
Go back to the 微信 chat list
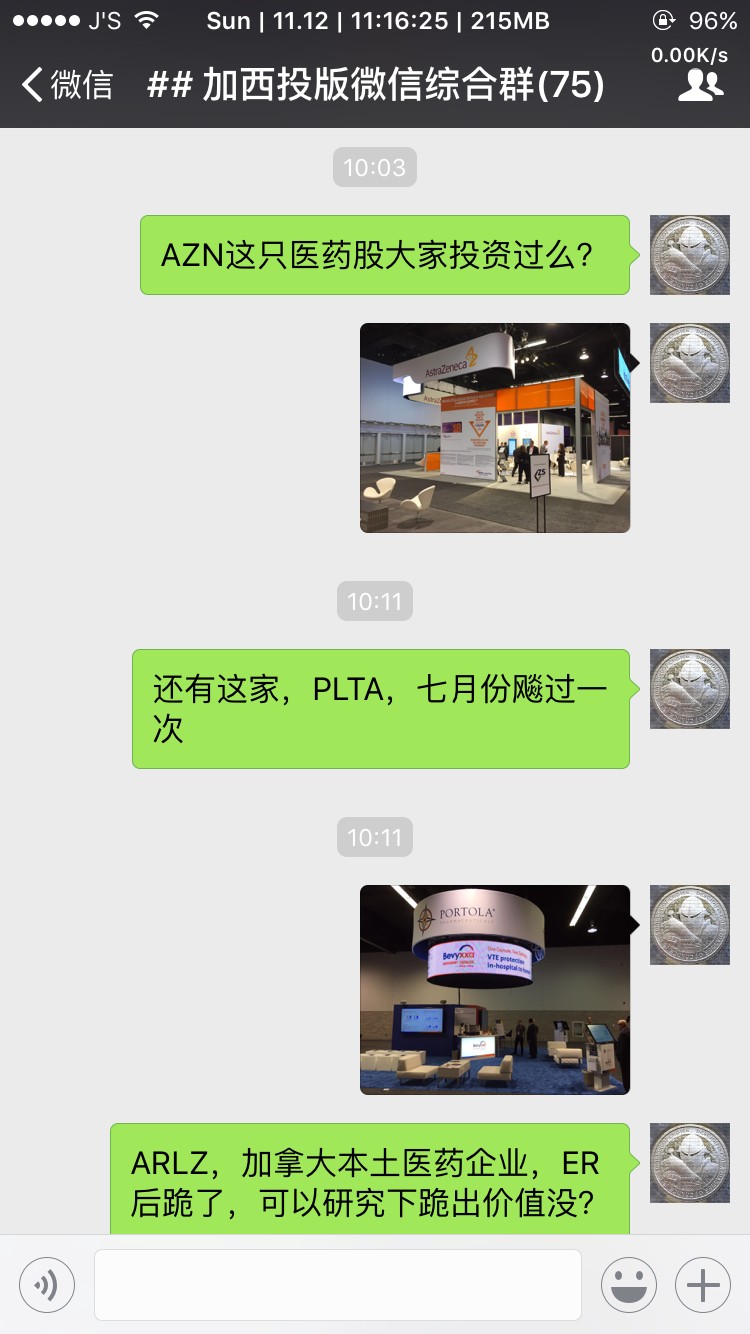(x=67, y=85)
